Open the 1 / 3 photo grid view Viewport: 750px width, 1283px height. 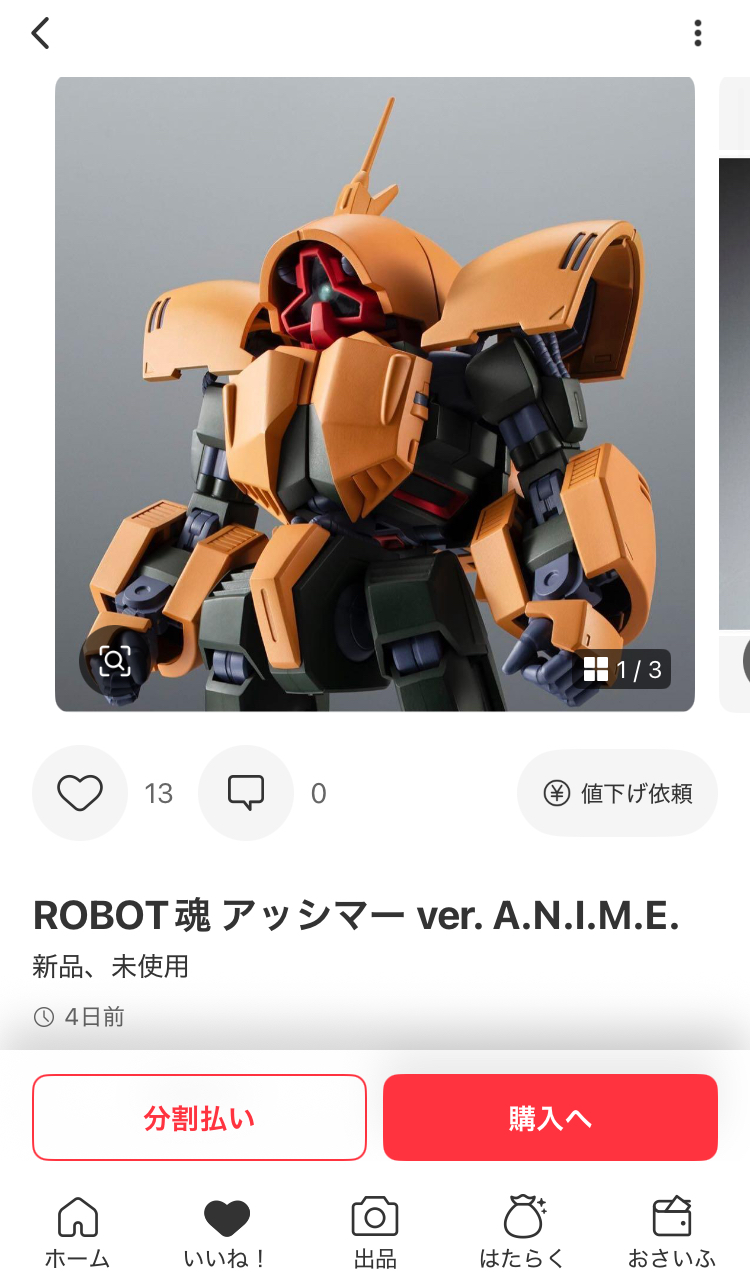tap(622, 669)
